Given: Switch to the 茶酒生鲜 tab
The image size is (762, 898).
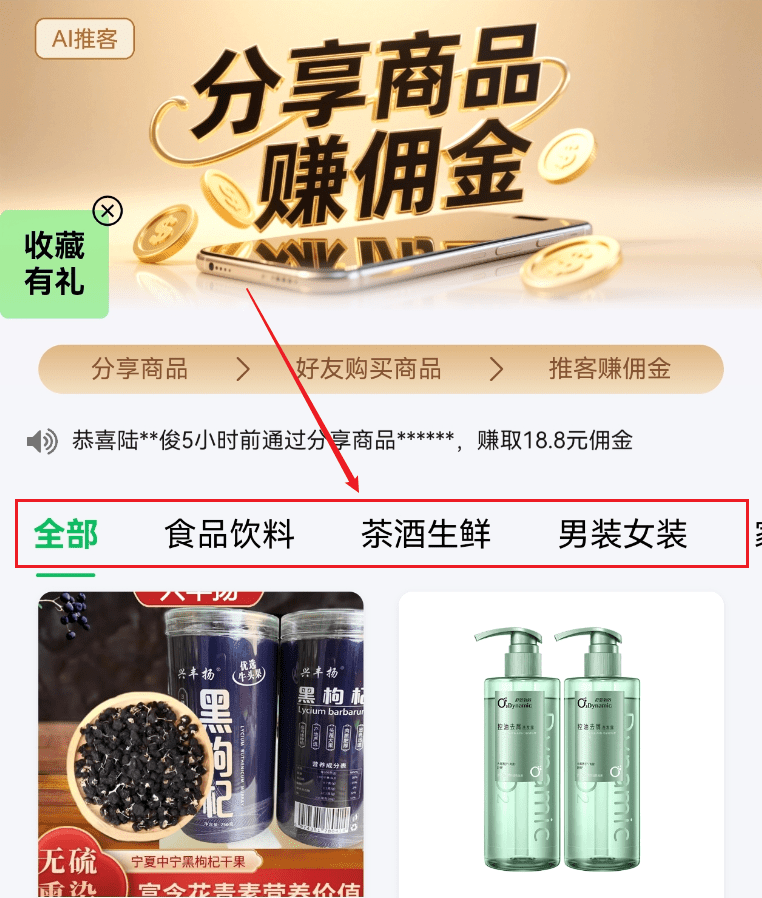Looking at the screenshot, I should [x=426, y=534].
